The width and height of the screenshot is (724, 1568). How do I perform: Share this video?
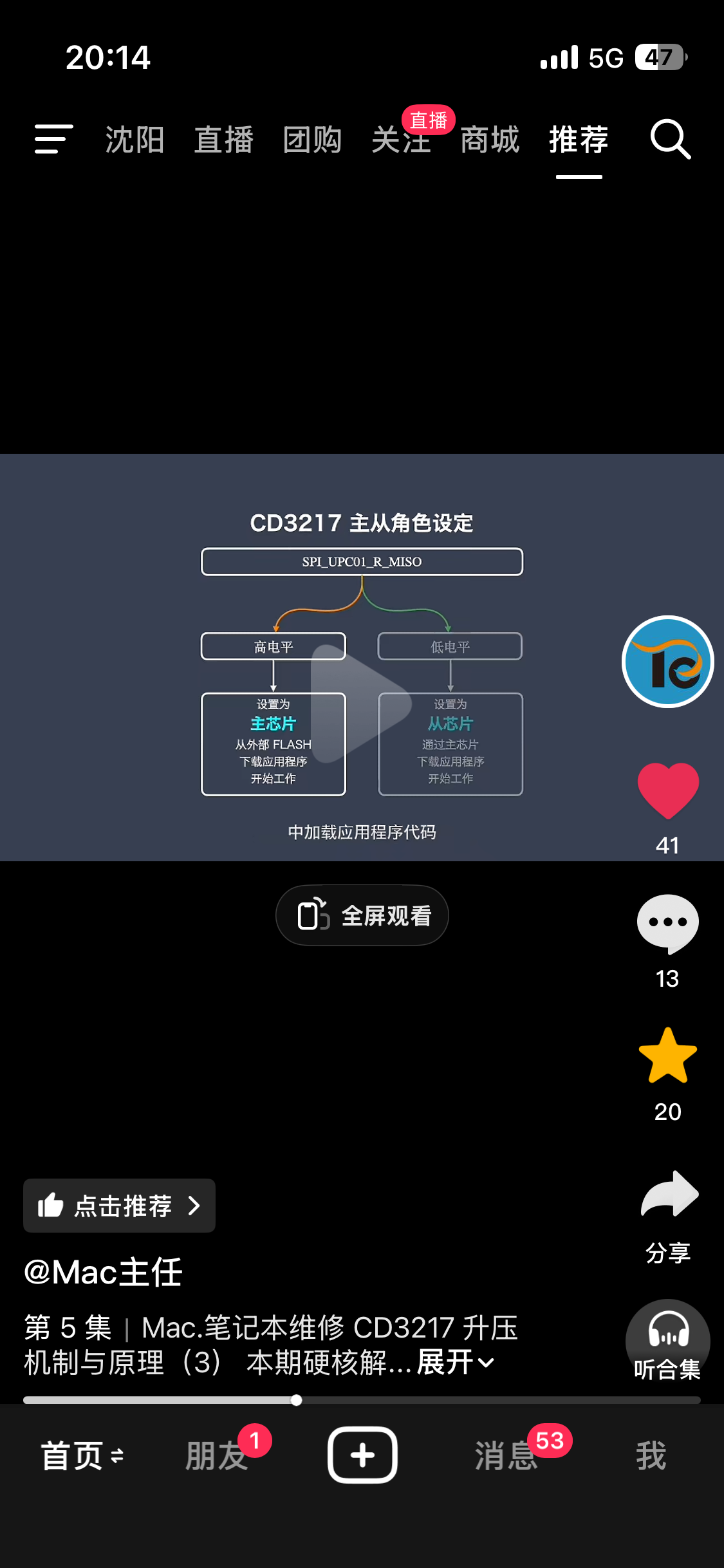pyautogui.click(x=669, y=1196)
